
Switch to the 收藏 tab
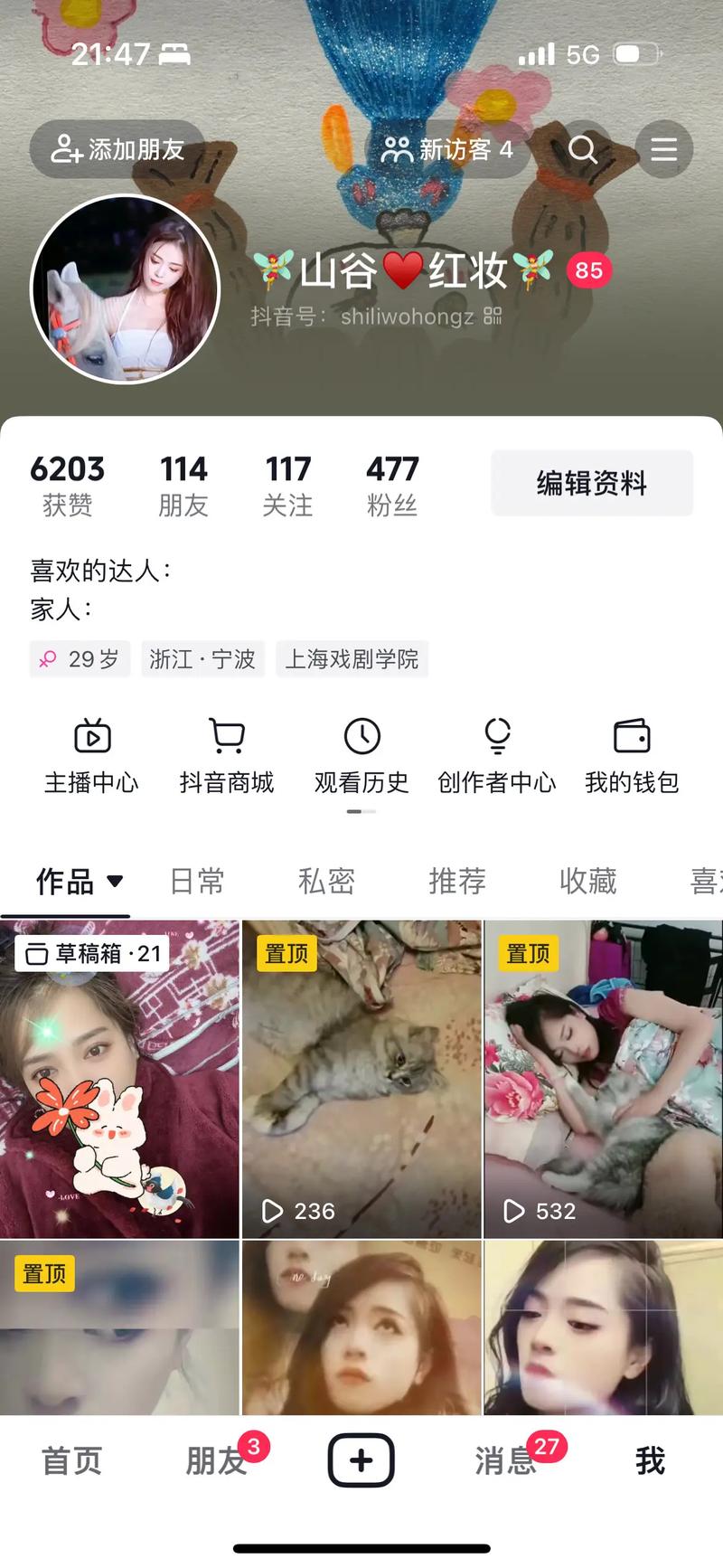tap(588, 881)
